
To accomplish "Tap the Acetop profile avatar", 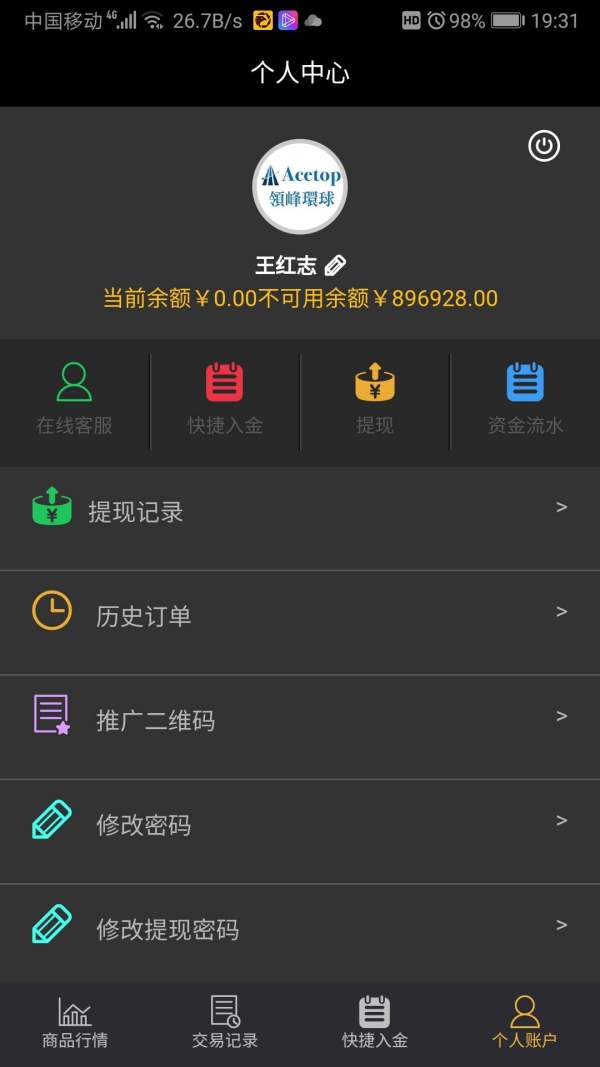I will [x=300, y=186].
